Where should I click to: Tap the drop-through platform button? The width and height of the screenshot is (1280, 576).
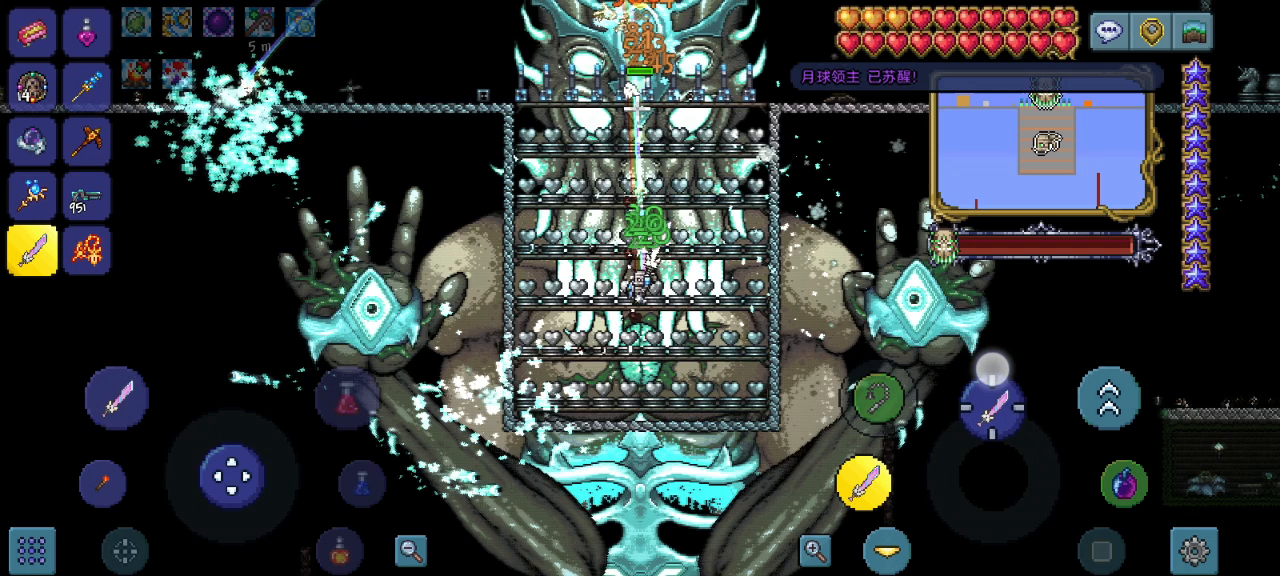point(887,550)
